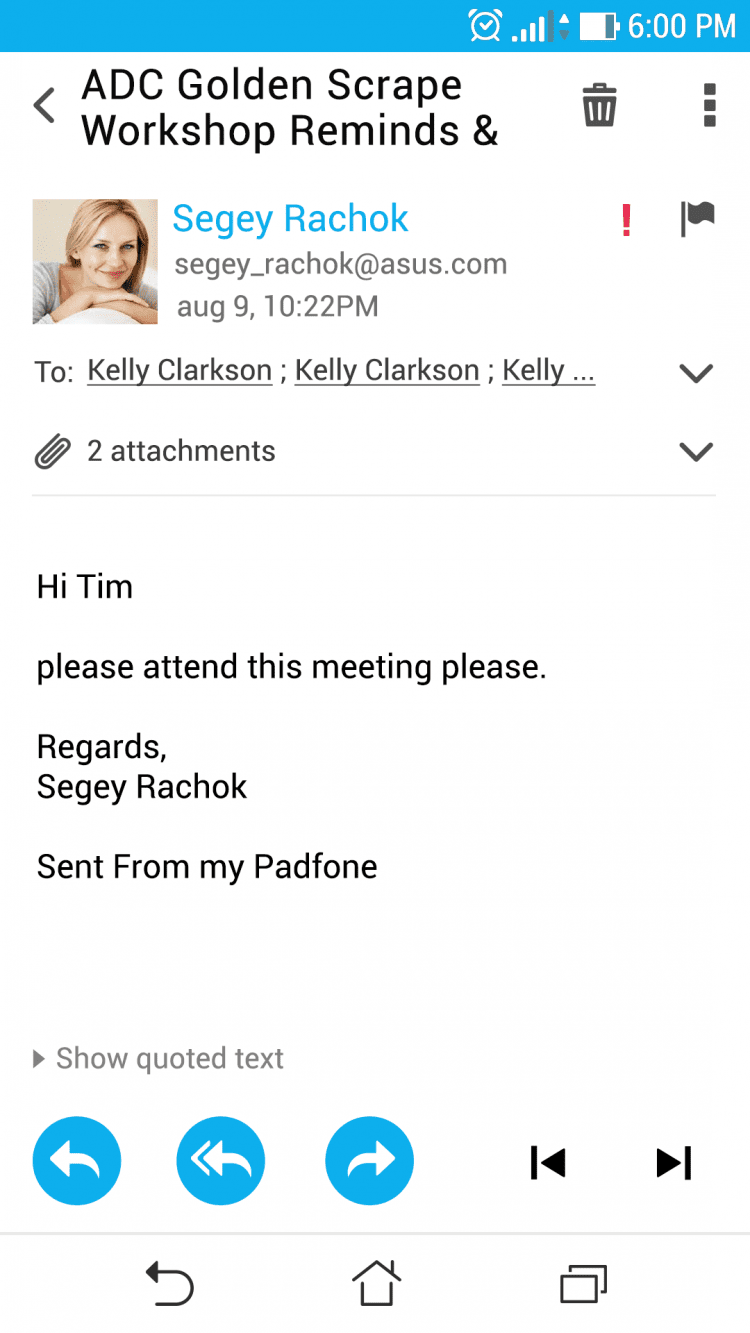Open Segey Rachok's contact photo
The image size is (750, 1333).
tap(95, 261)
